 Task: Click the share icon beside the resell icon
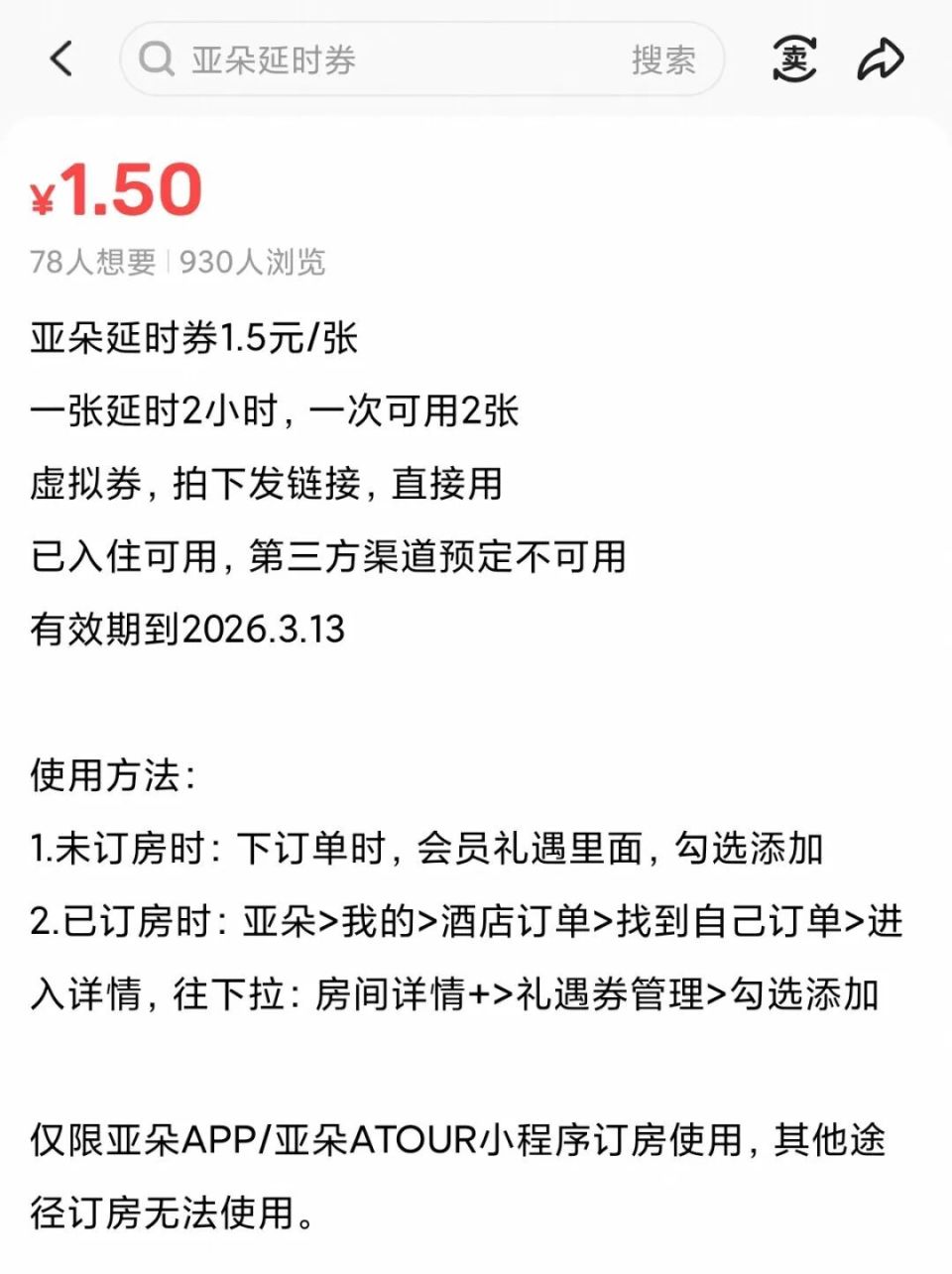[881, 58]
